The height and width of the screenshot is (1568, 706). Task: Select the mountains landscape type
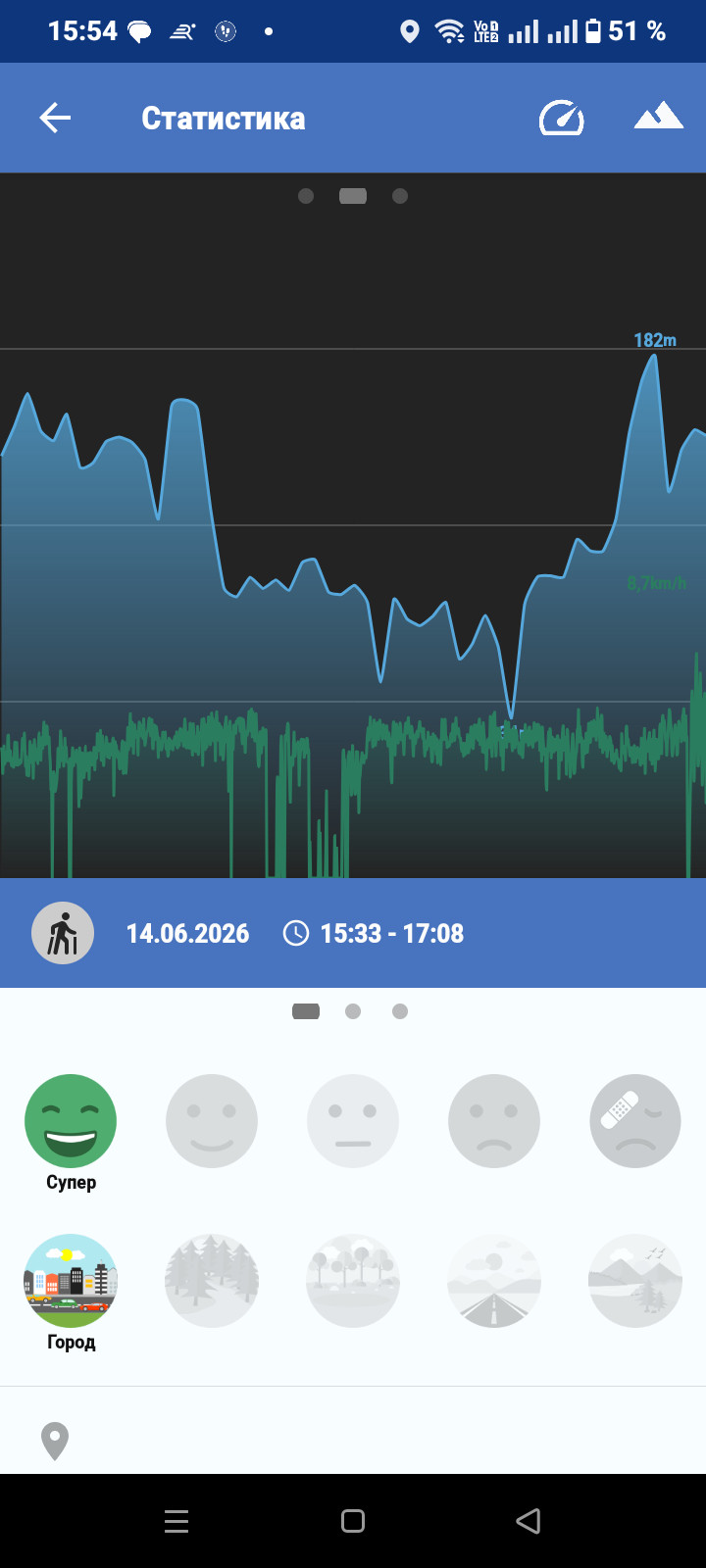[635, 1281]
